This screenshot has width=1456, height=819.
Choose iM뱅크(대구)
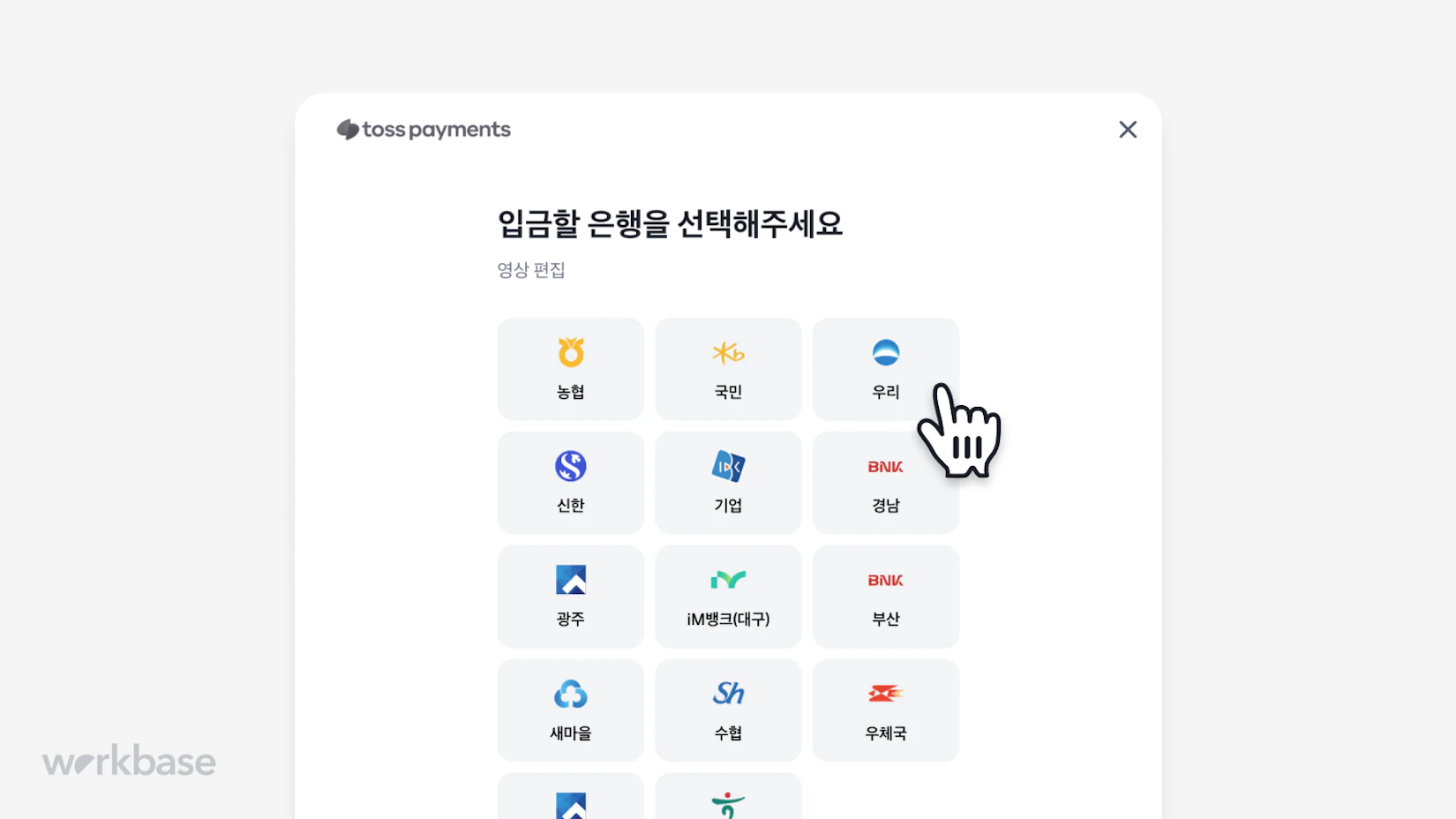click(x=728, y=596)
